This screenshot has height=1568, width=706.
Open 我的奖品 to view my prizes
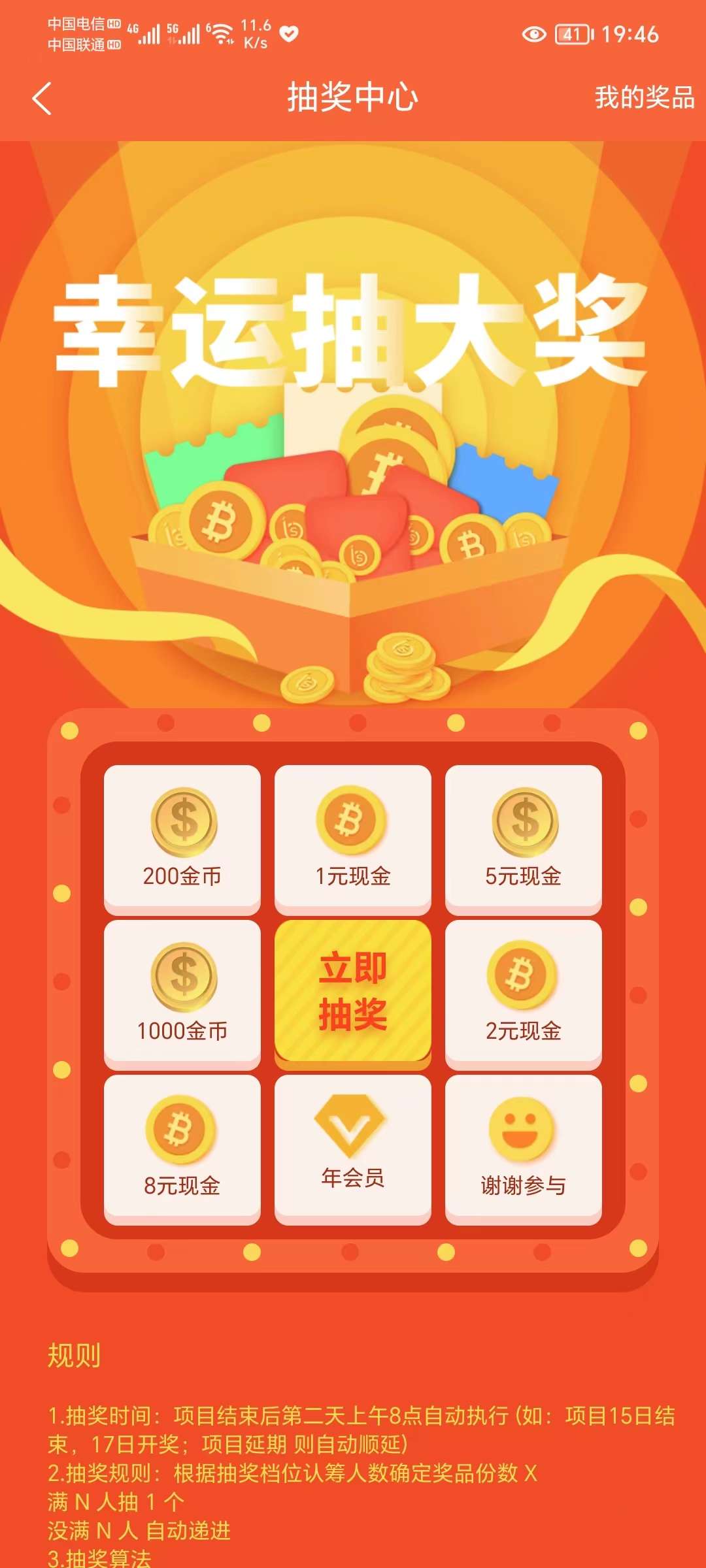pos(643,97)
